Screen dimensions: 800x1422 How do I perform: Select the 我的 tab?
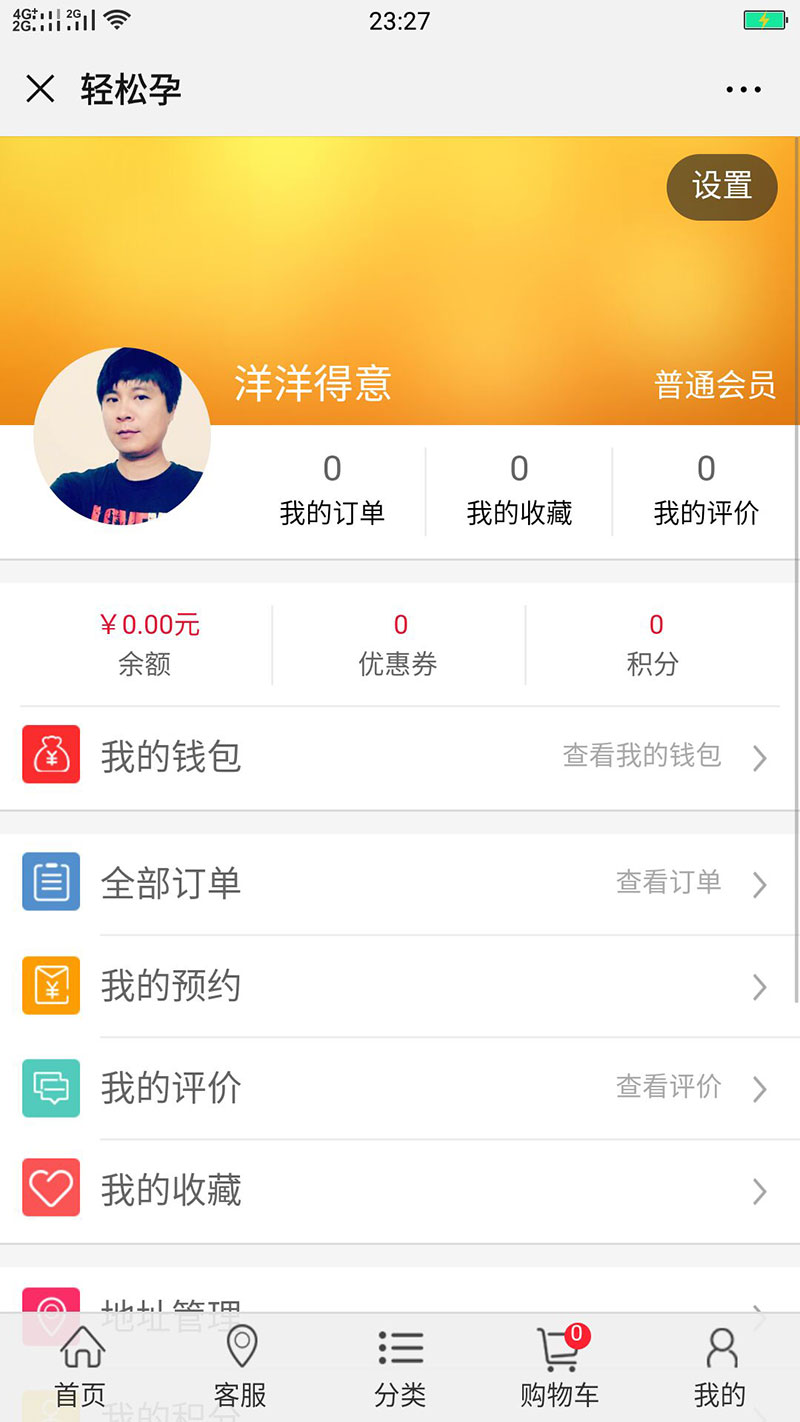tap(720, 1366)
